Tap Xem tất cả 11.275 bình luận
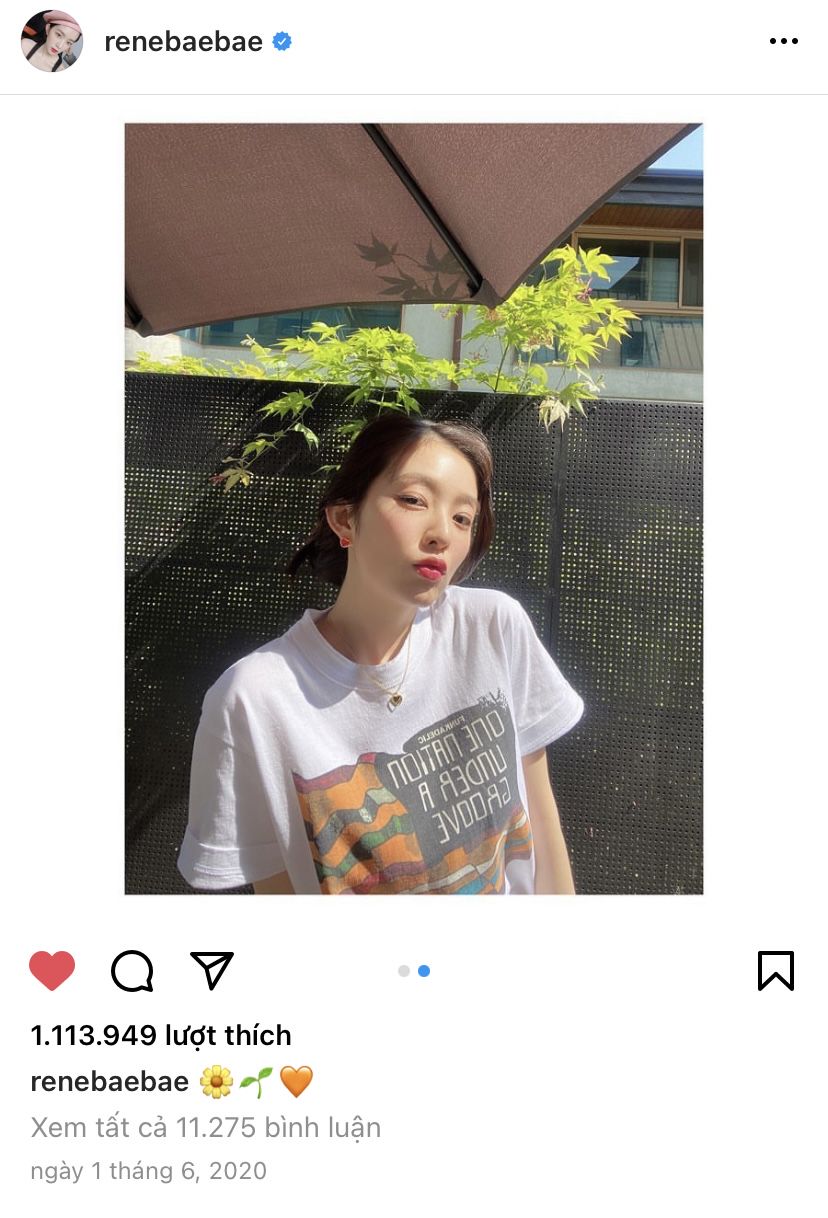Viewport: 828px width, 1218px height. 206,1128
